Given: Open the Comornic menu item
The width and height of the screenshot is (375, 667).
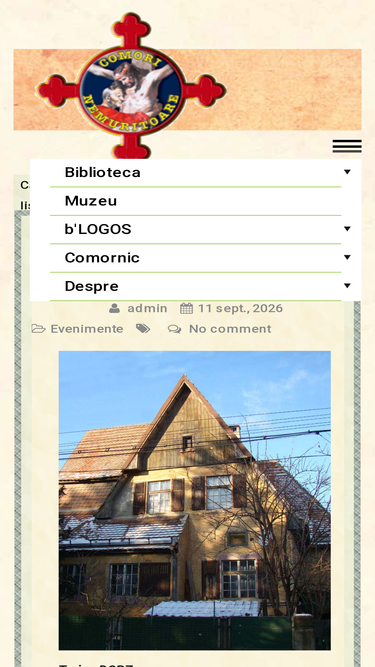Looking at the screenshot, I should point(102,258).
